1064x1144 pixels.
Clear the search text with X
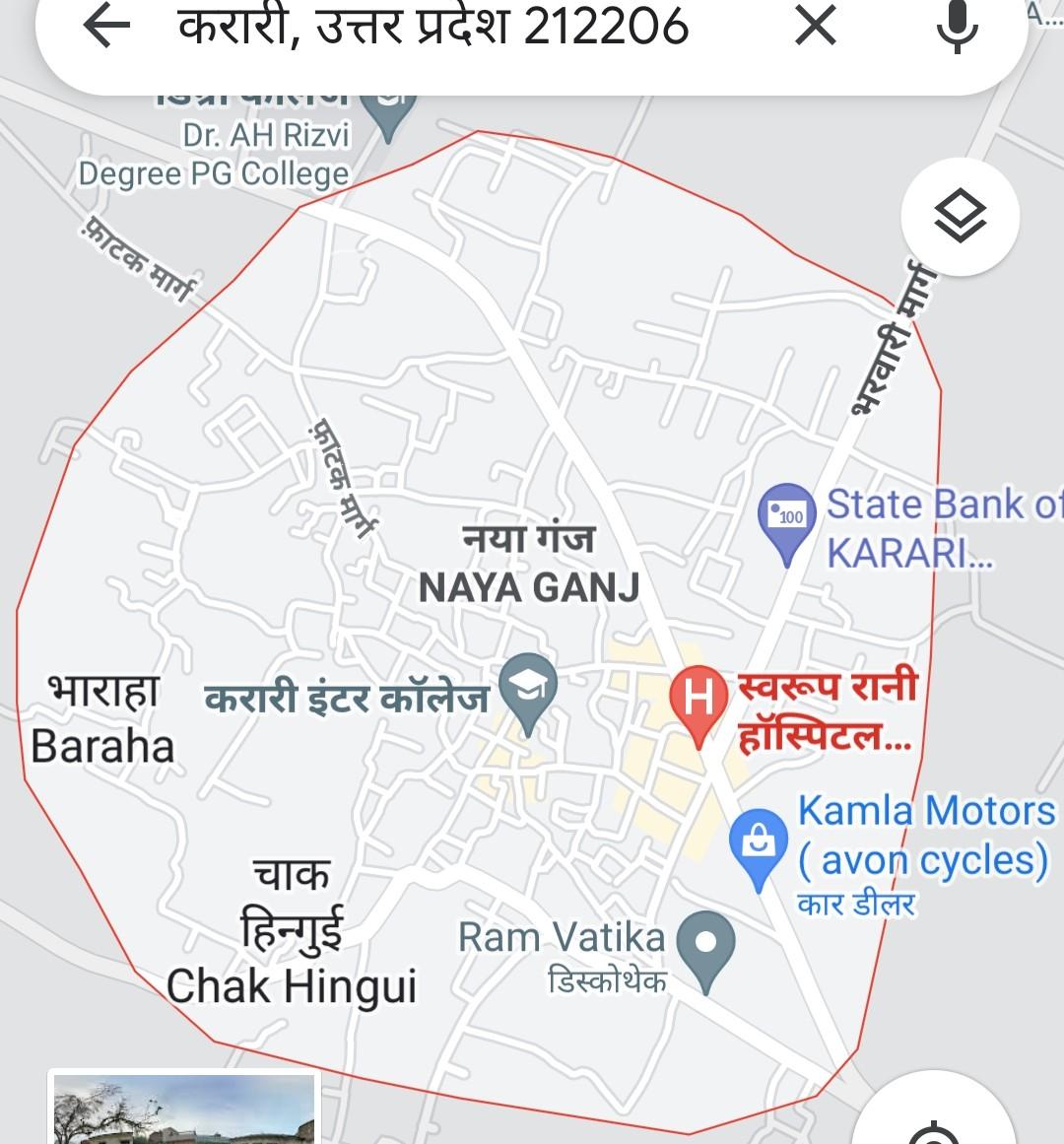[x=815, y=26]
